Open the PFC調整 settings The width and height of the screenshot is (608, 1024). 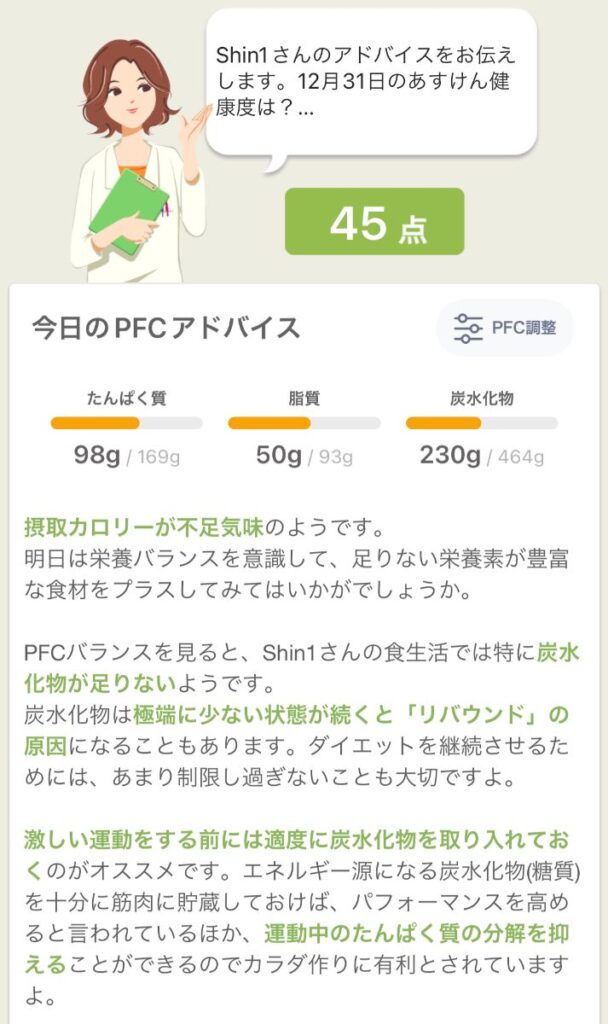tap(505, 328)
